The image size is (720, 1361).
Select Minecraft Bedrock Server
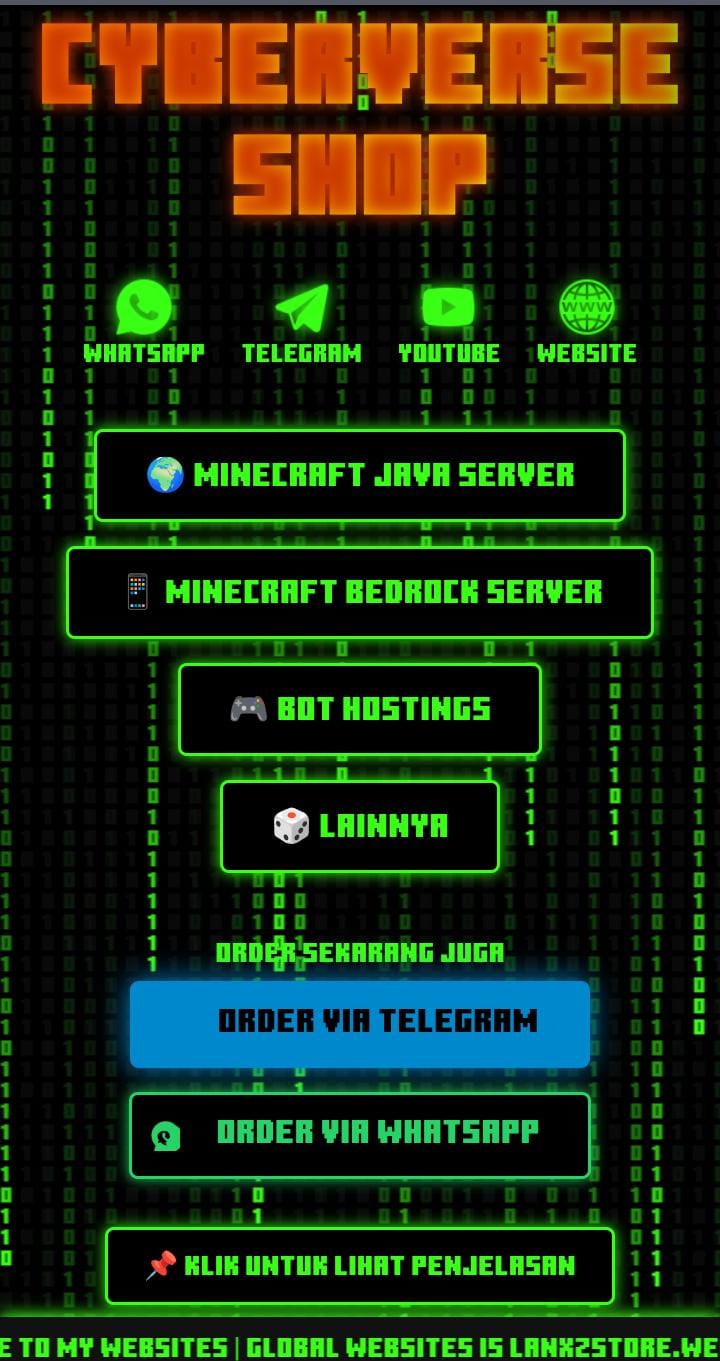(360, 592)
